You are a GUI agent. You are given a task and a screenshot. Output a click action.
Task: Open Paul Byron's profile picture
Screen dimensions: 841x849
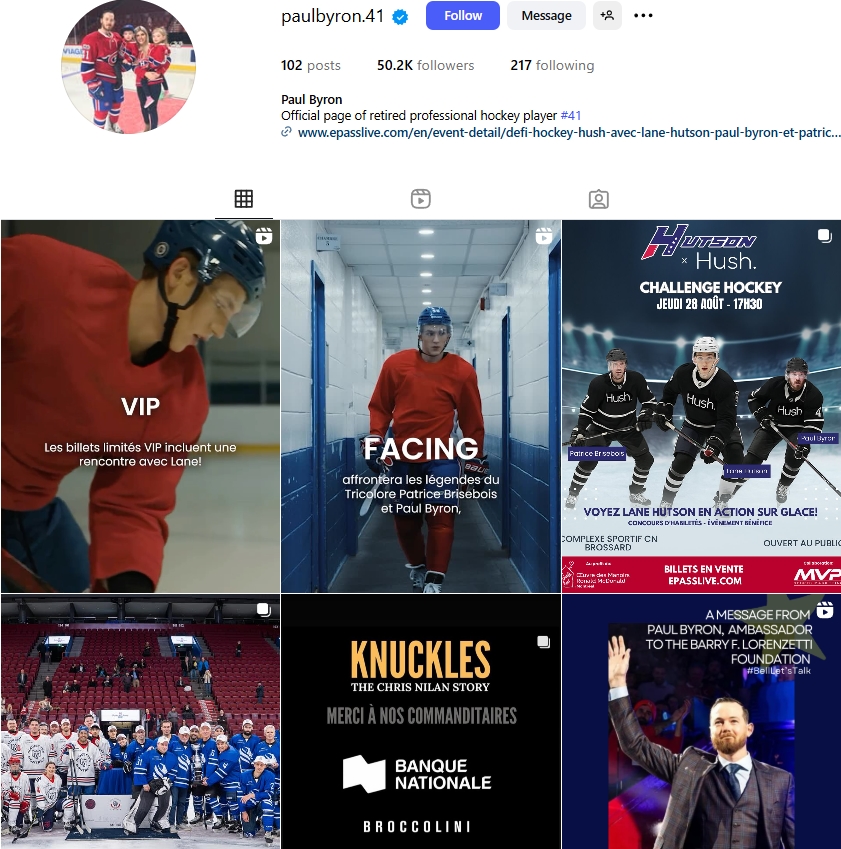click(128, 66)
